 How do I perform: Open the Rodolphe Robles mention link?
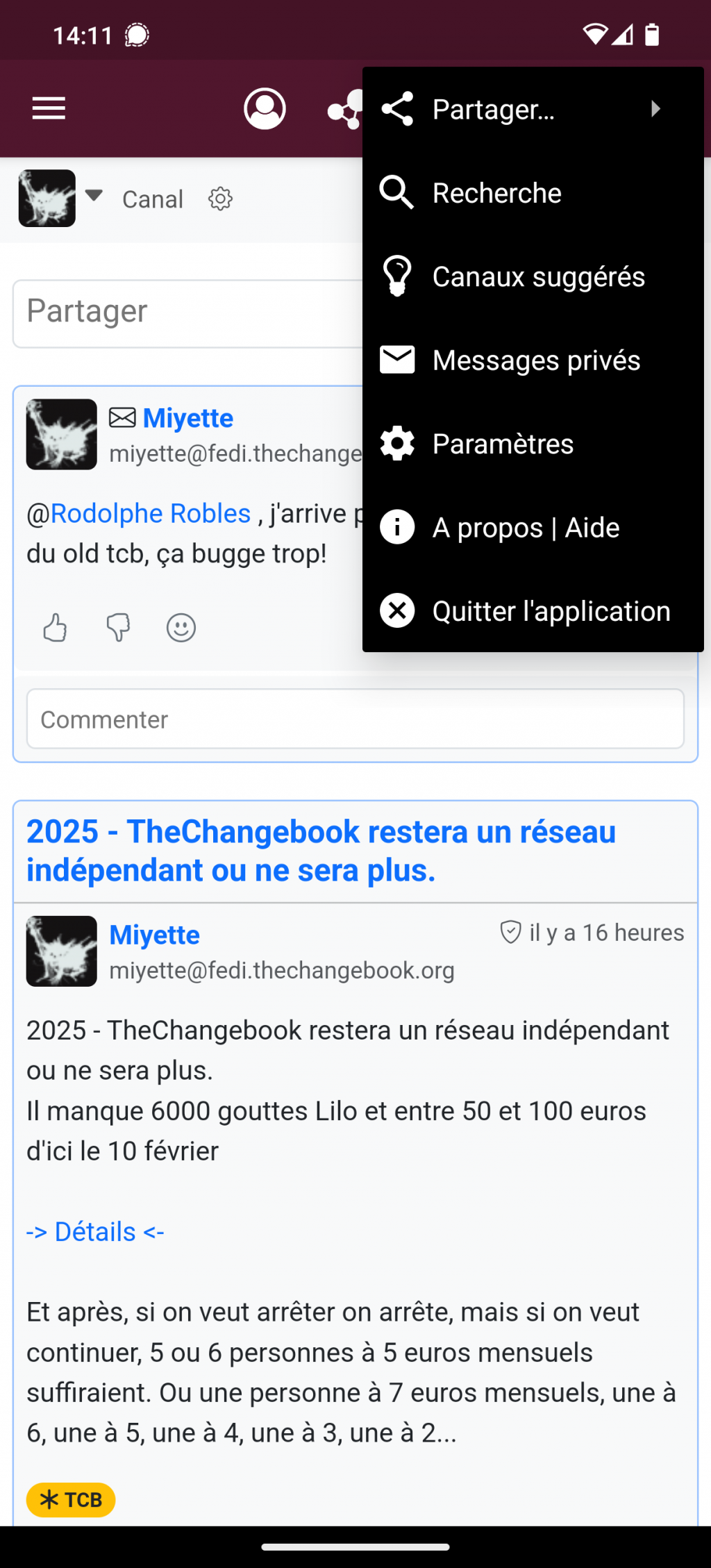(x=151, y=513)
